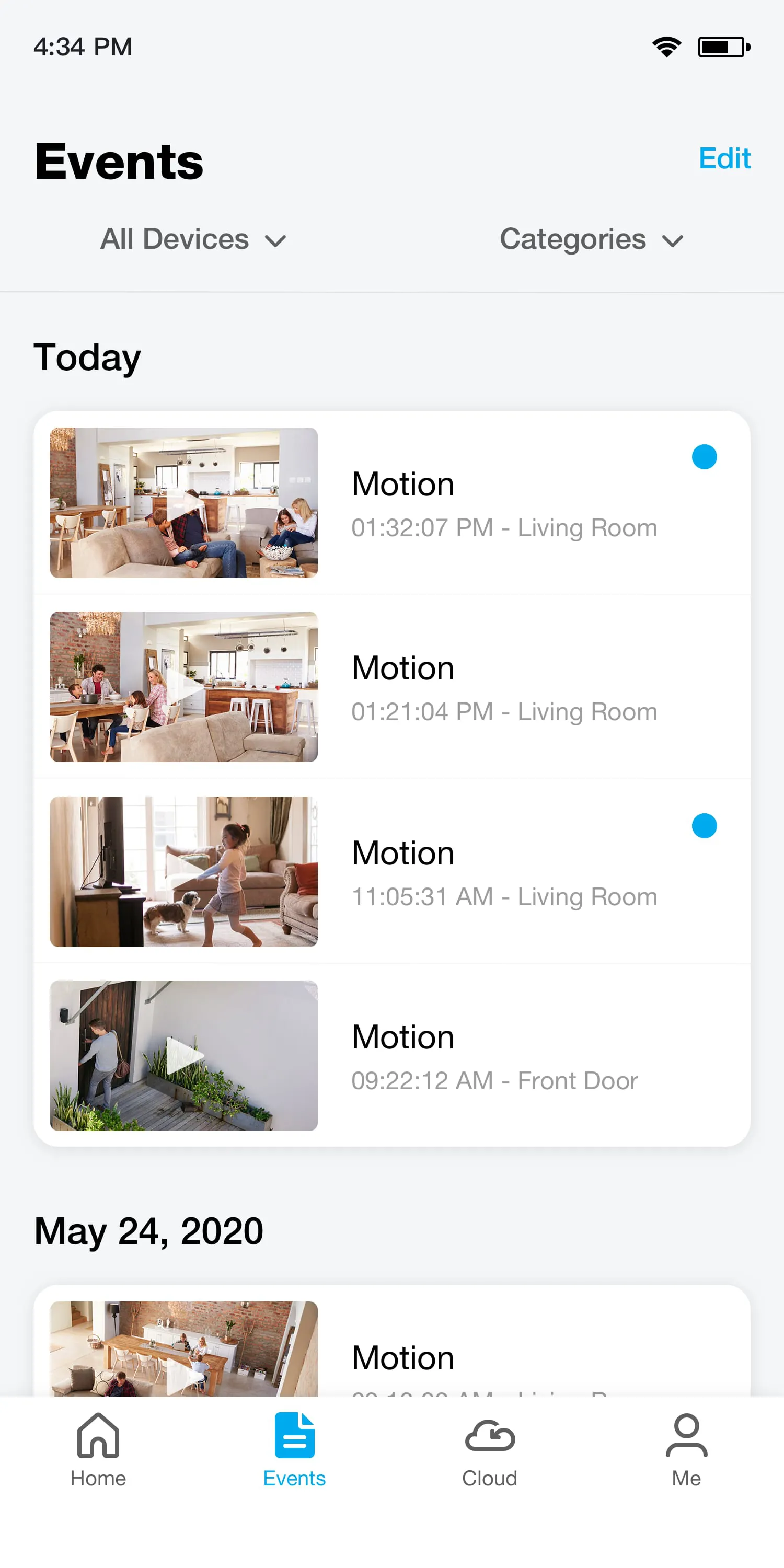Expand the All Devices dropdown
This screenshot has width=784, height=1568.
coord(193,239)
